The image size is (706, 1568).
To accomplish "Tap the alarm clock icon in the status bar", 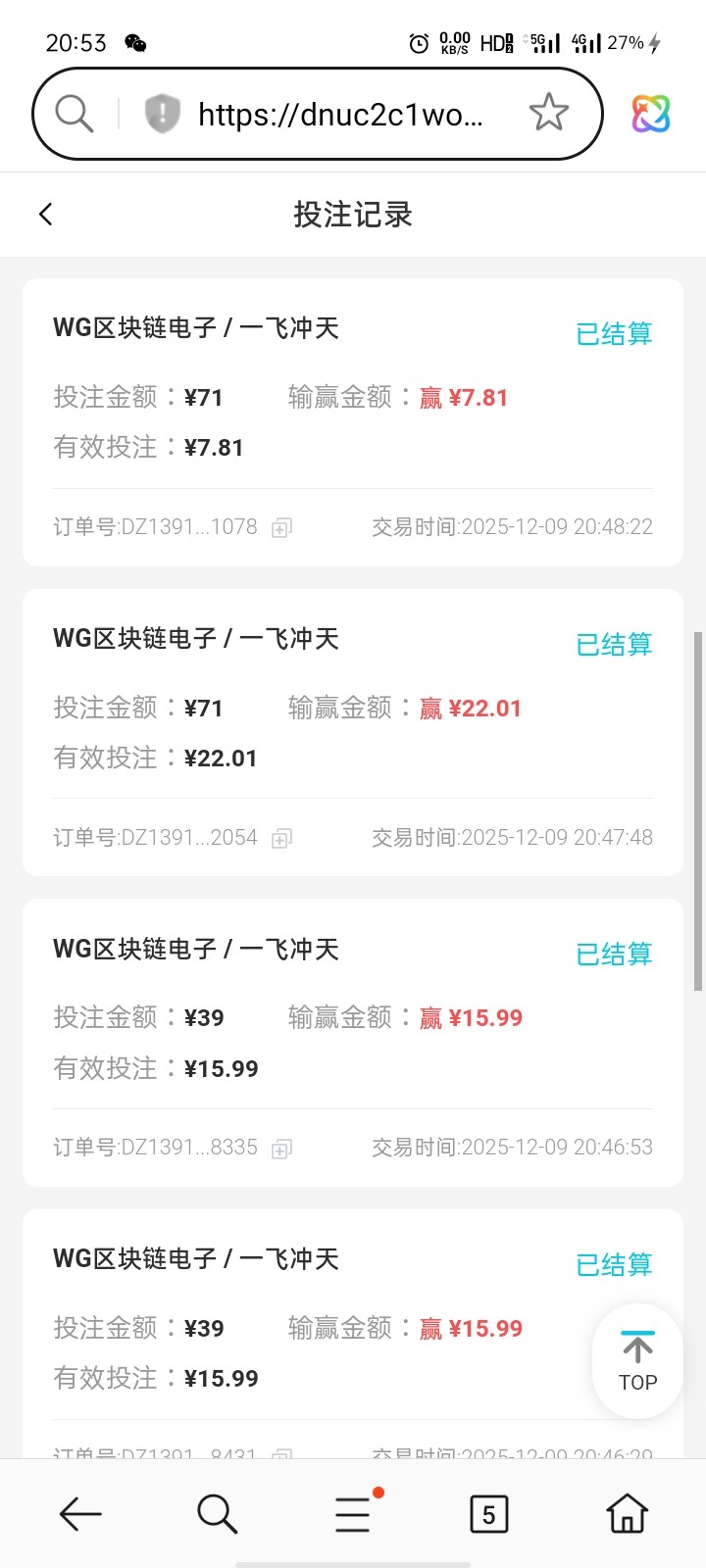I will (419, 43).
